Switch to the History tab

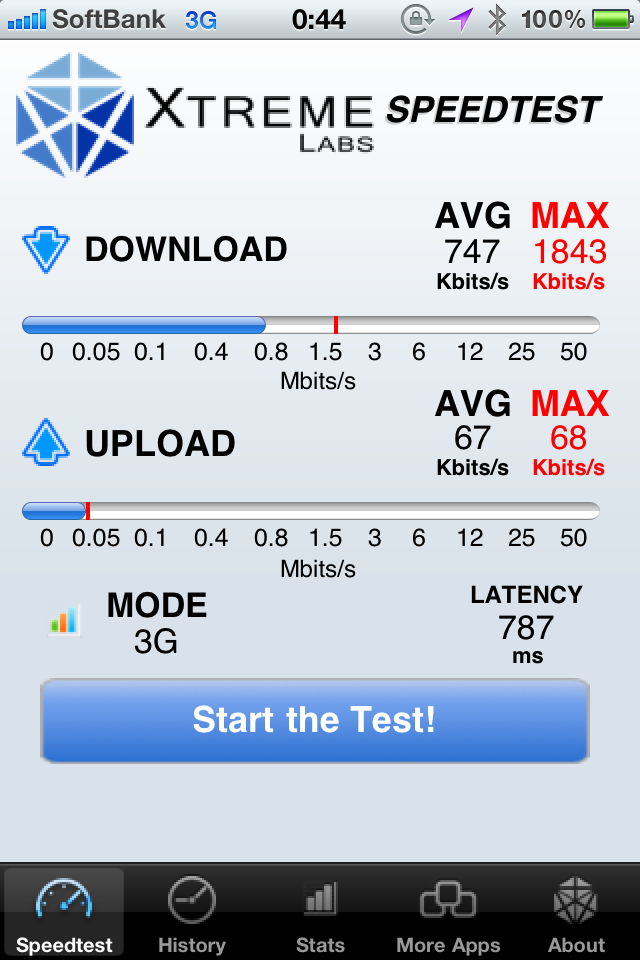click(192, 914)
